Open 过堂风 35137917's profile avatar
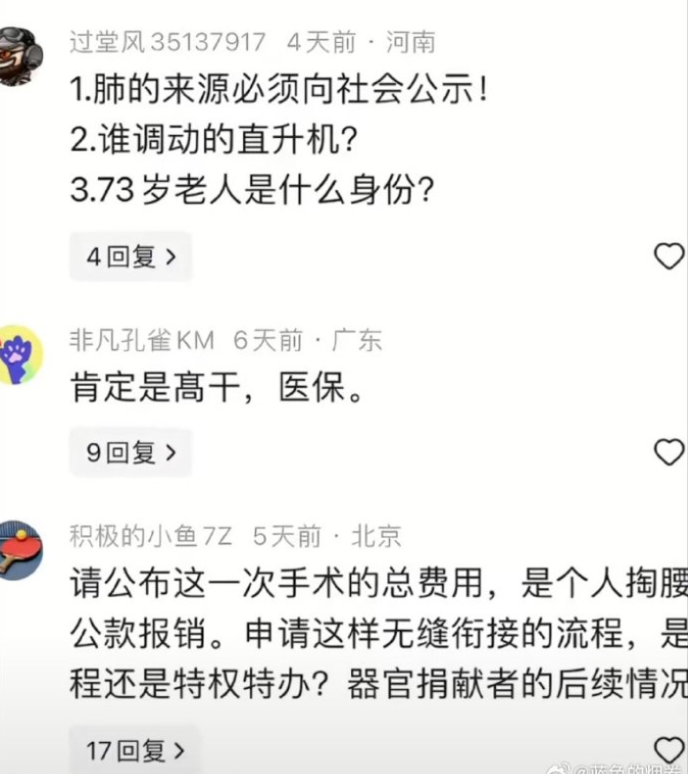688x774 pixels. pyautogui.click(x=19, y=56)
